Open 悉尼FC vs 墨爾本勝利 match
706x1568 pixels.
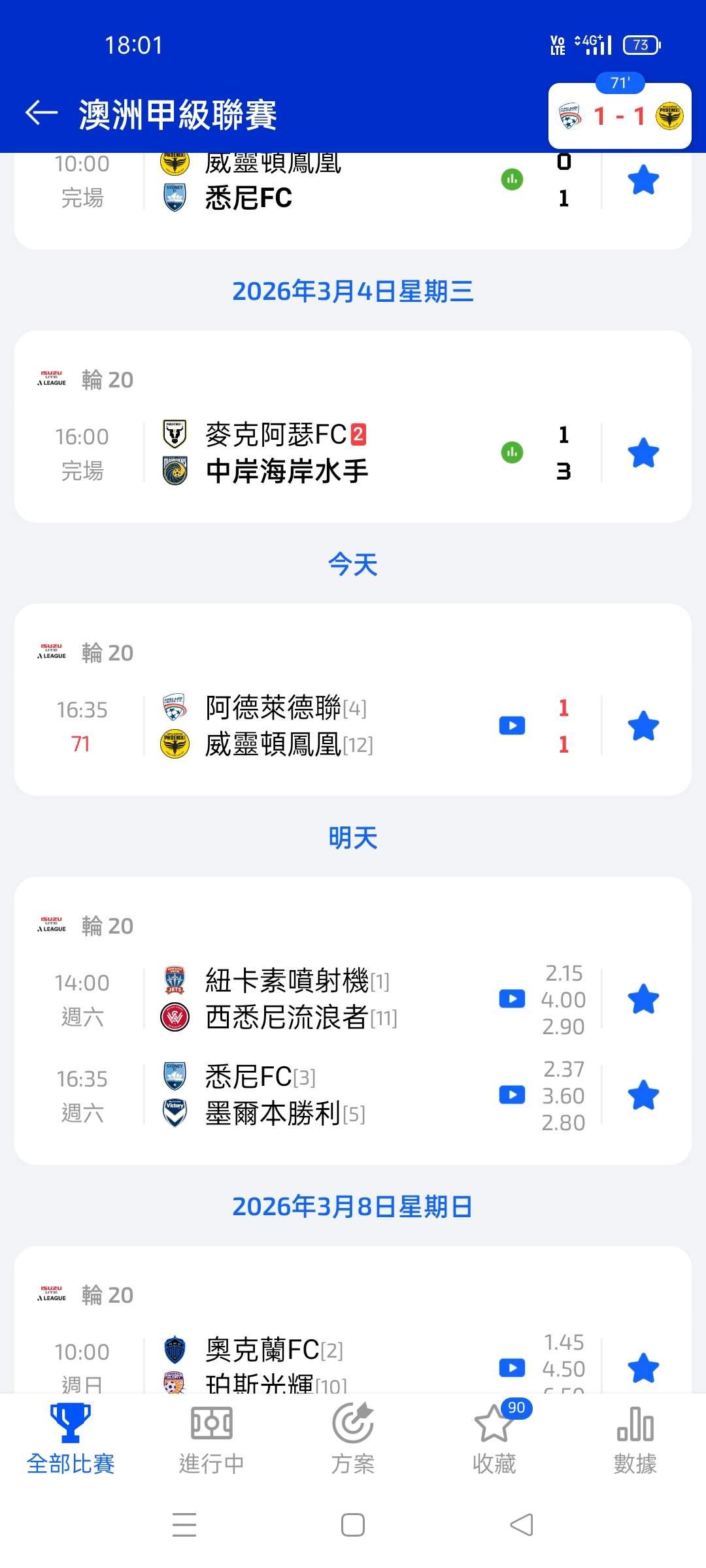click(288, 1095)
